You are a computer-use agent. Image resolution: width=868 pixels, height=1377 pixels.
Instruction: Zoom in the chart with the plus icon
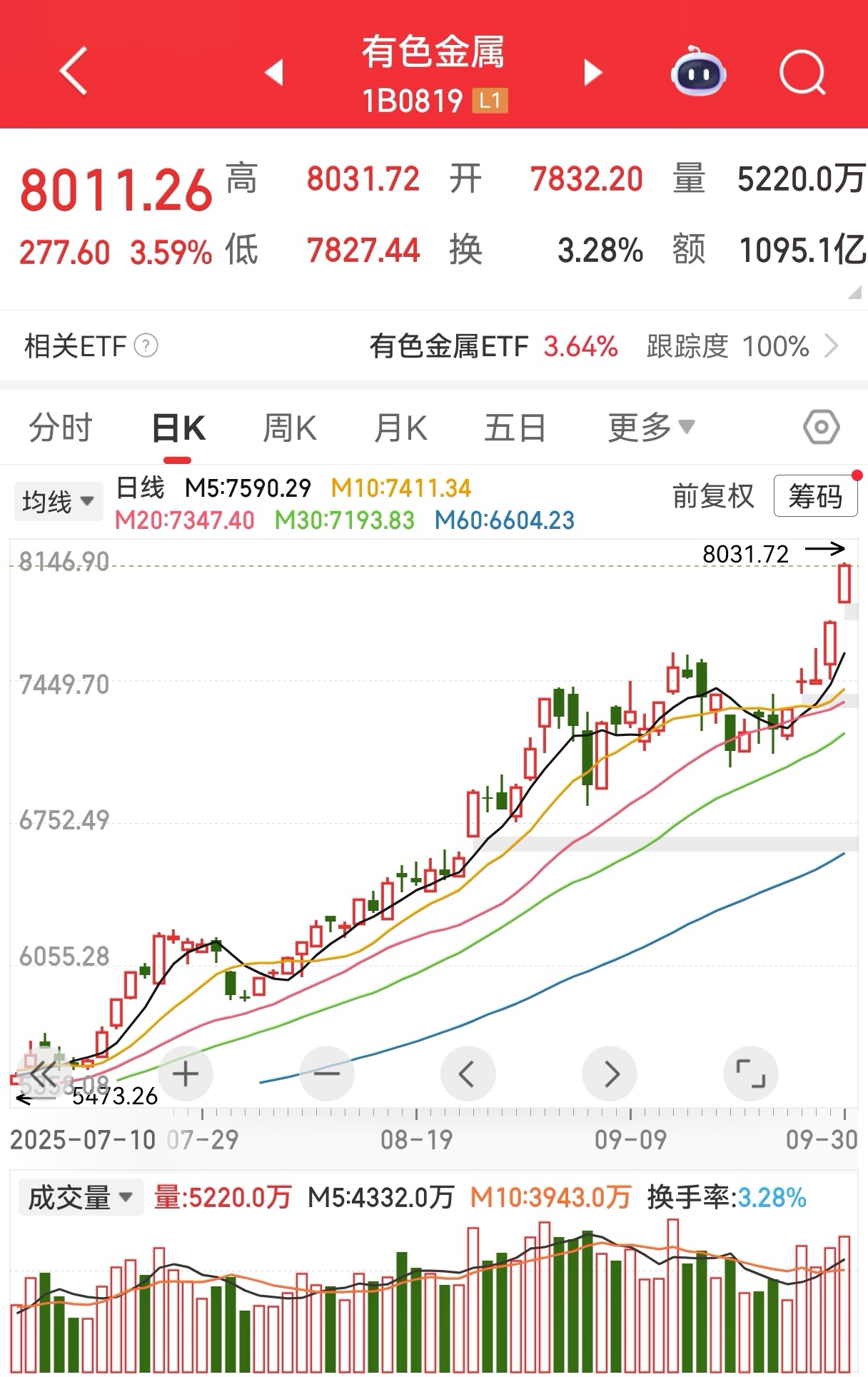point(184,1072)
